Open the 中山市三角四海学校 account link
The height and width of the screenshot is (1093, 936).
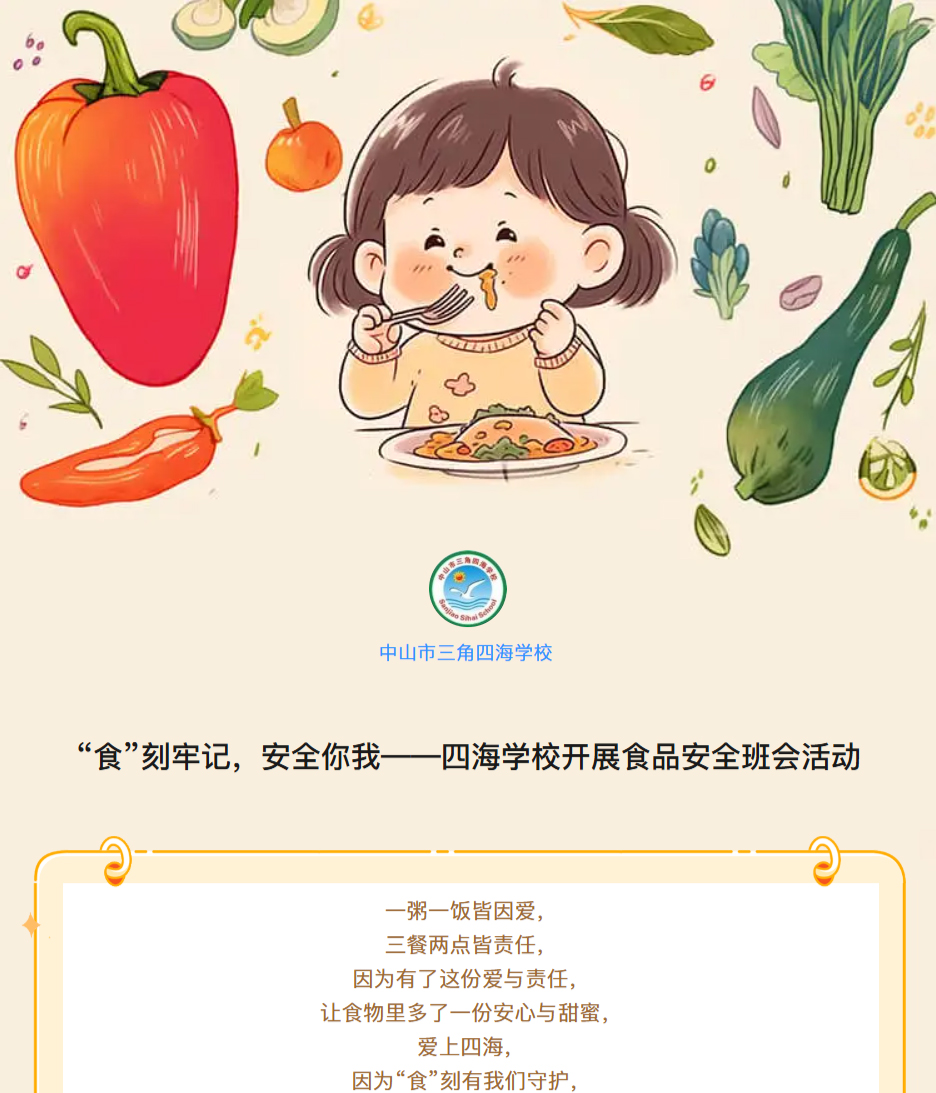coord(466,653)
